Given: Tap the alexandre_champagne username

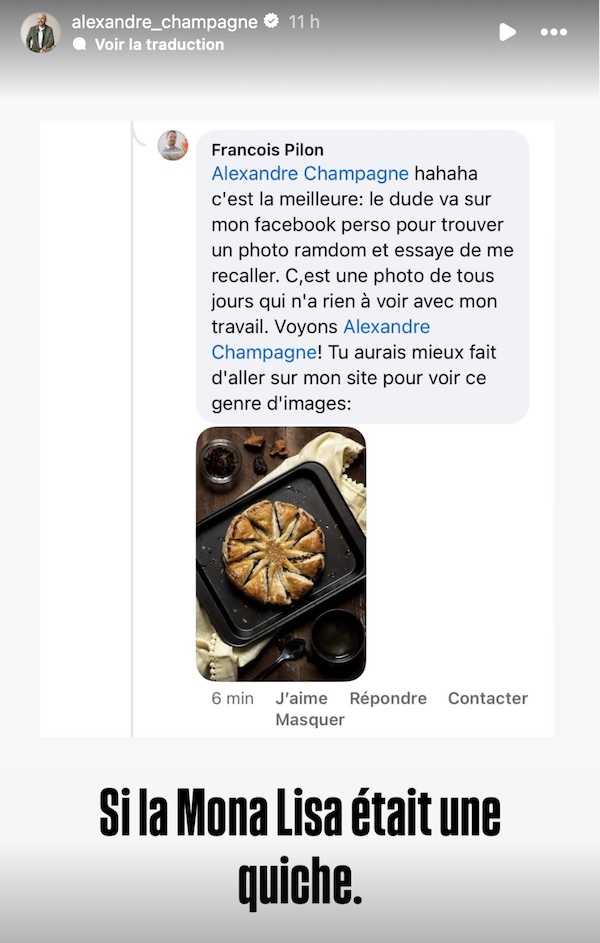Looking at the screenshot, I should pyautogui.click(x=164, y=22).
